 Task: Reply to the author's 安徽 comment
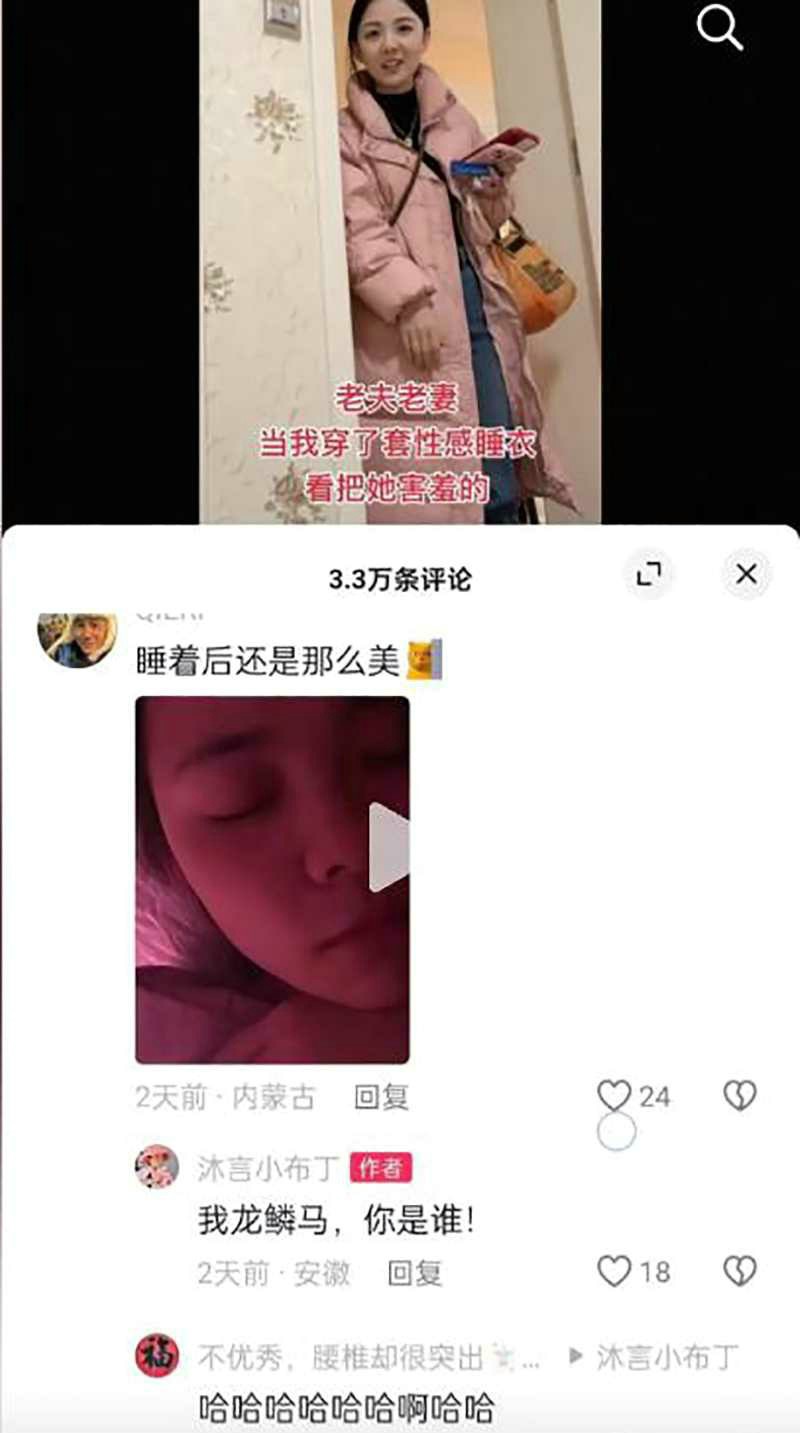point(414,1272)
